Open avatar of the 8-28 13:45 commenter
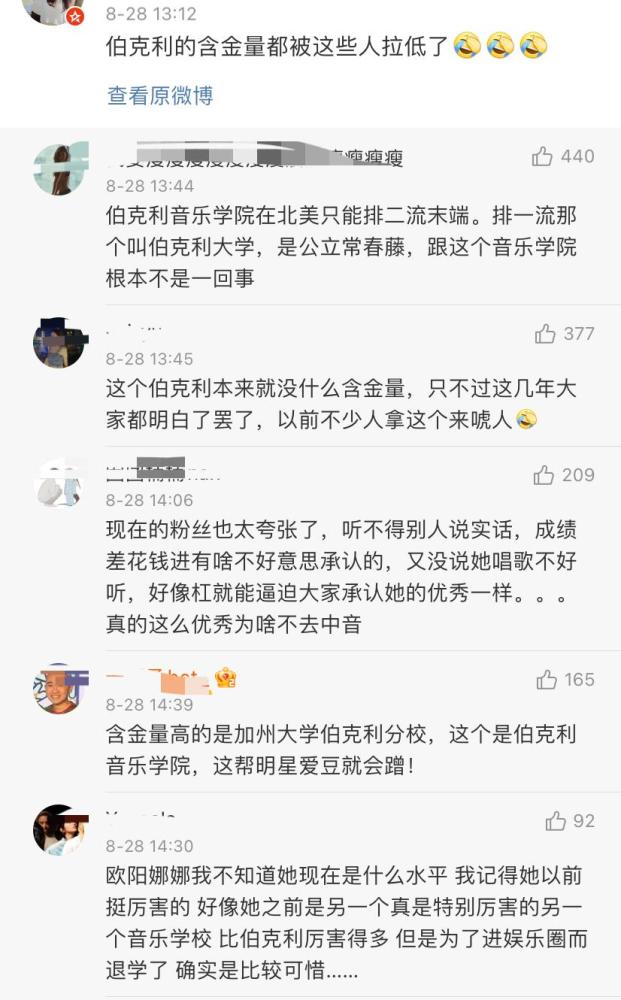 [x=60, y=343]
